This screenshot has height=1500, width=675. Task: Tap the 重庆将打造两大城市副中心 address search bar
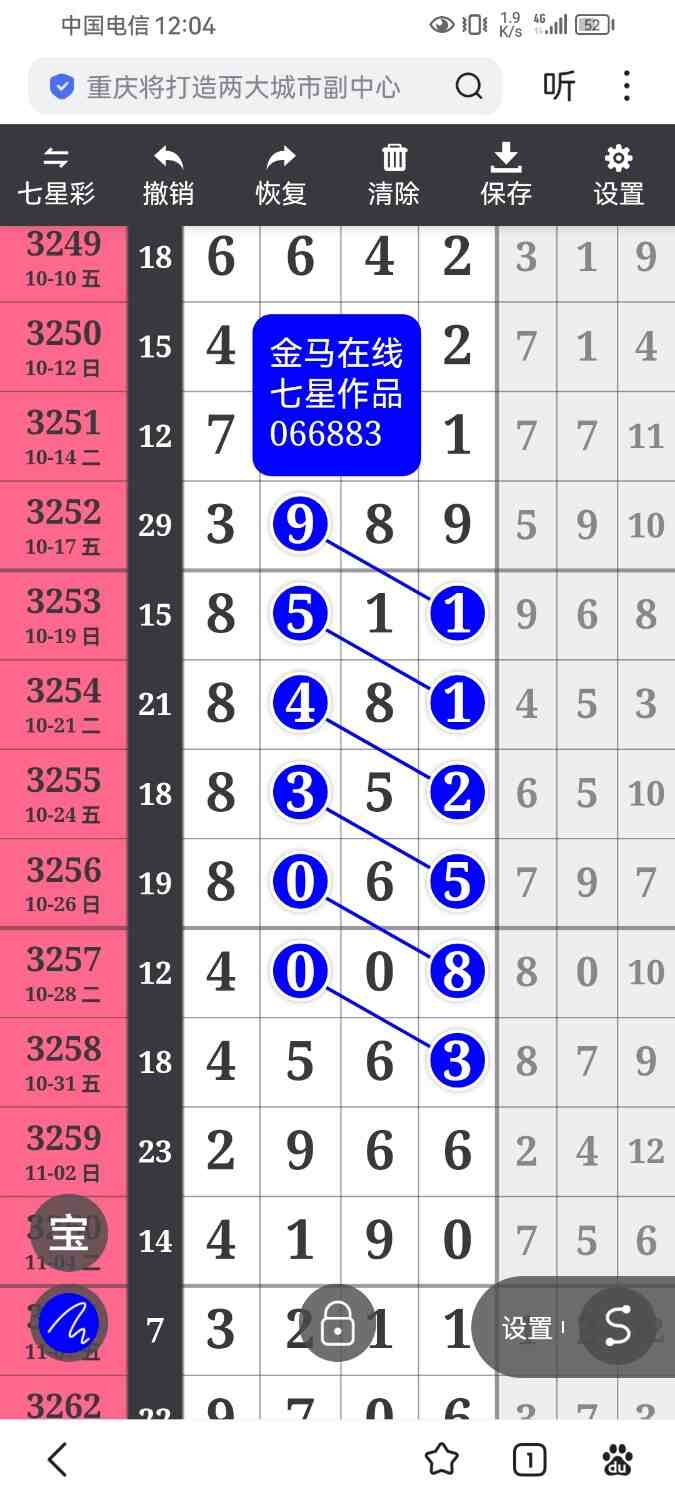click(243, 87)
